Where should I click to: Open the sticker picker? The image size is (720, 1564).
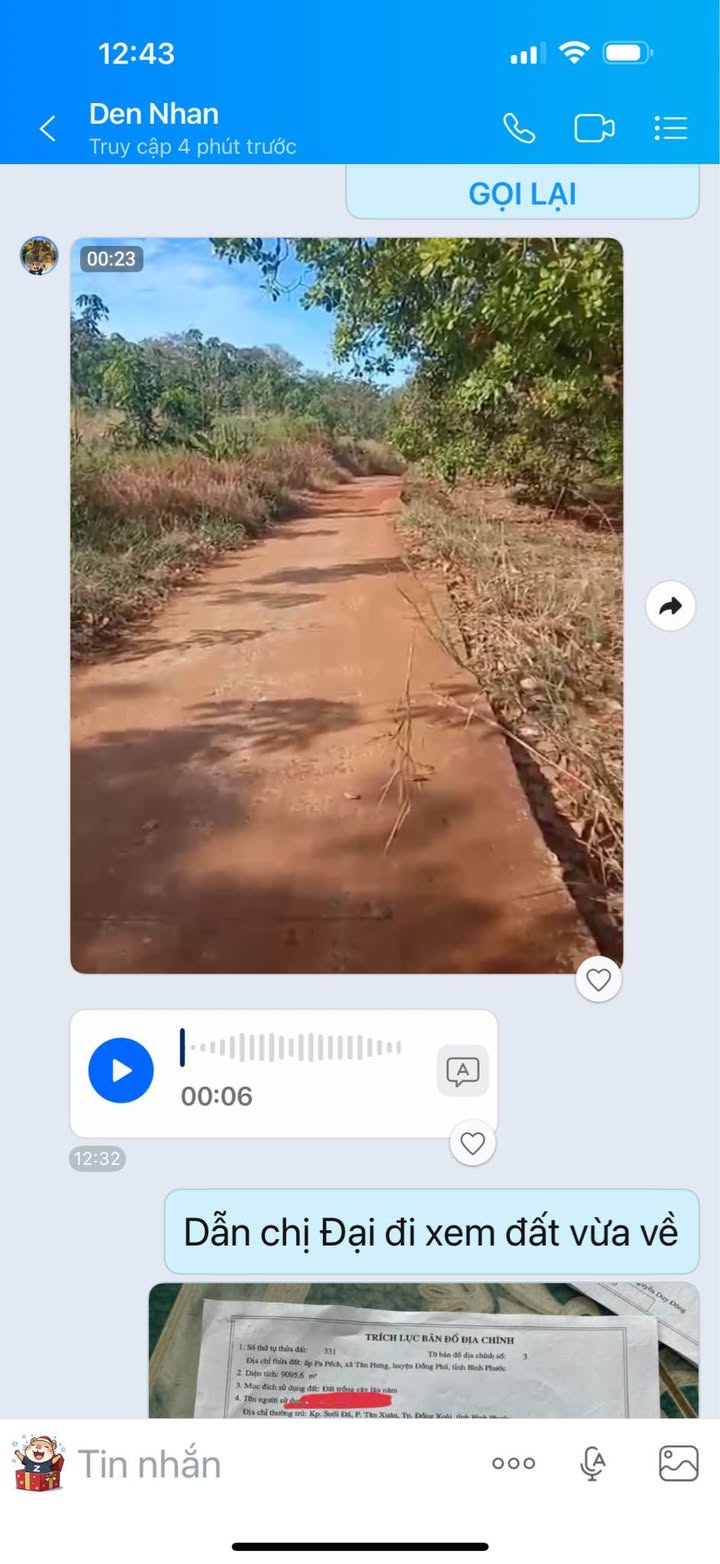[38, 1464]
